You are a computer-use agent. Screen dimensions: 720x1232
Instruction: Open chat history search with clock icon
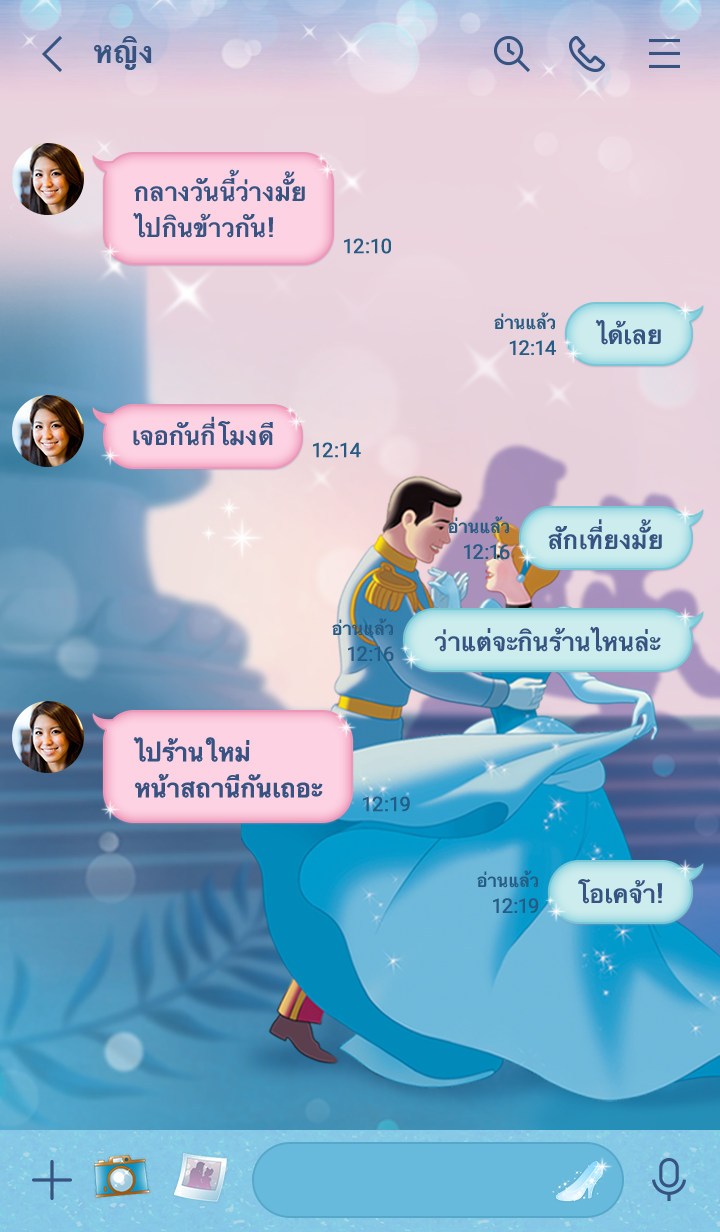click(x=511, y=54)
